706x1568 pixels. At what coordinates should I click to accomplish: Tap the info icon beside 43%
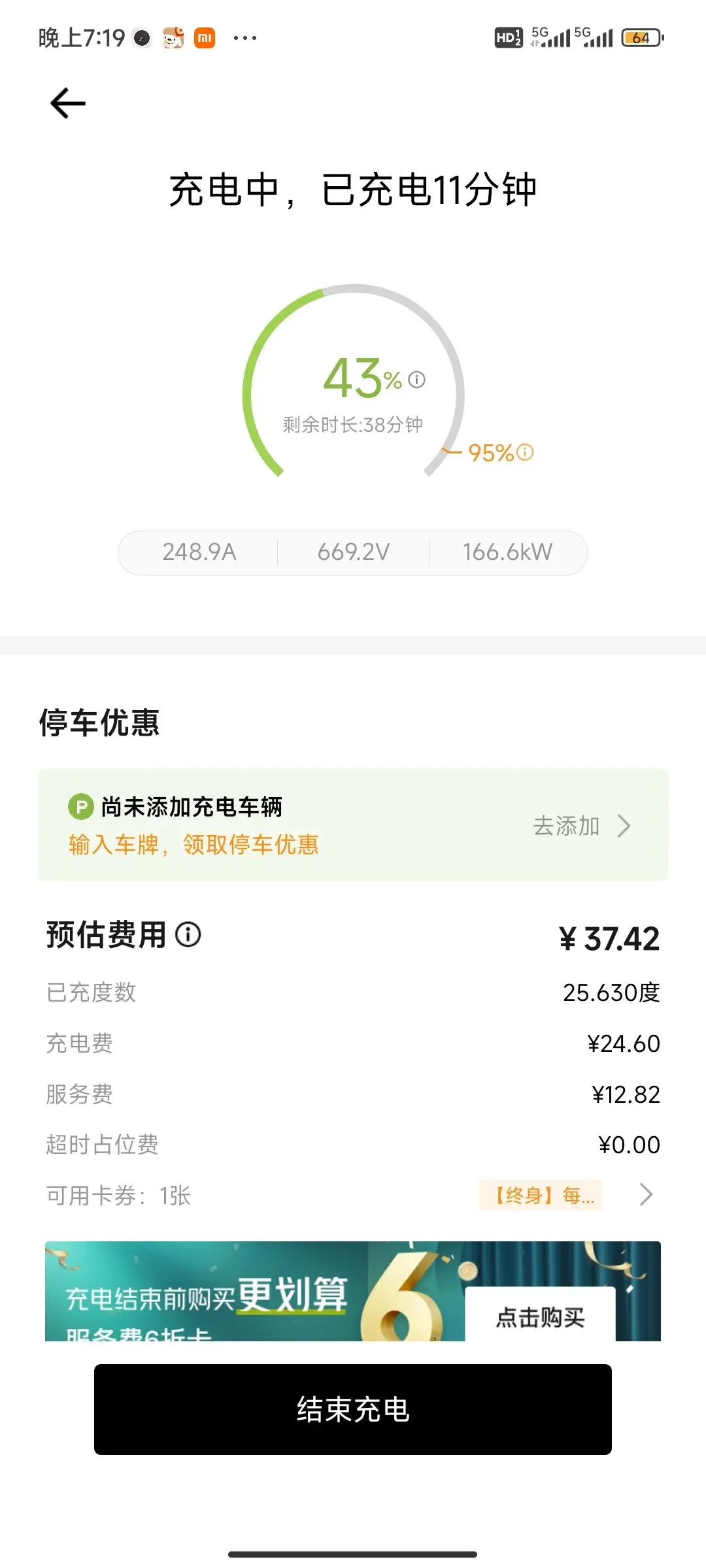[x=416, y=380]
